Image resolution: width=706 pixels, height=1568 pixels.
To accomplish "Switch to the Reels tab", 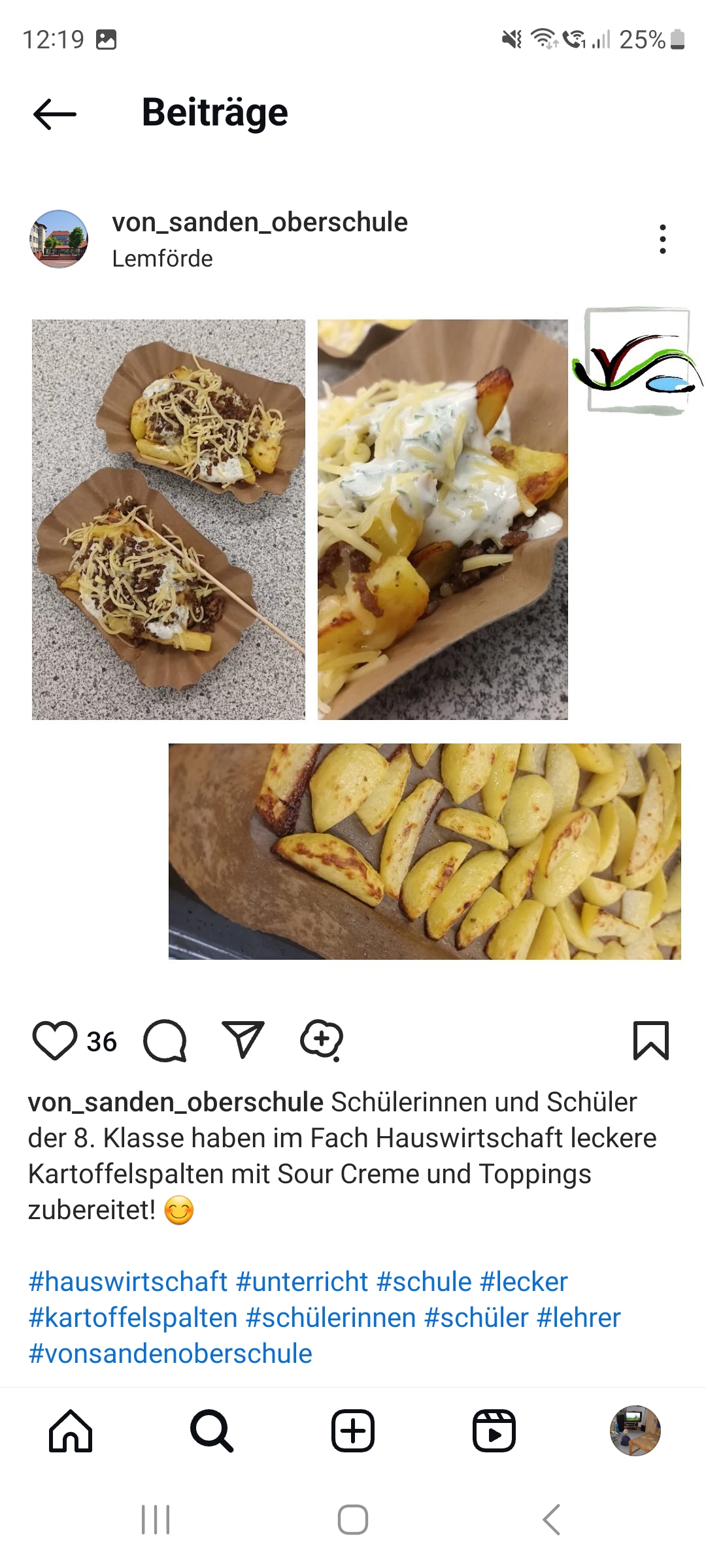I will coord(494,1431).
